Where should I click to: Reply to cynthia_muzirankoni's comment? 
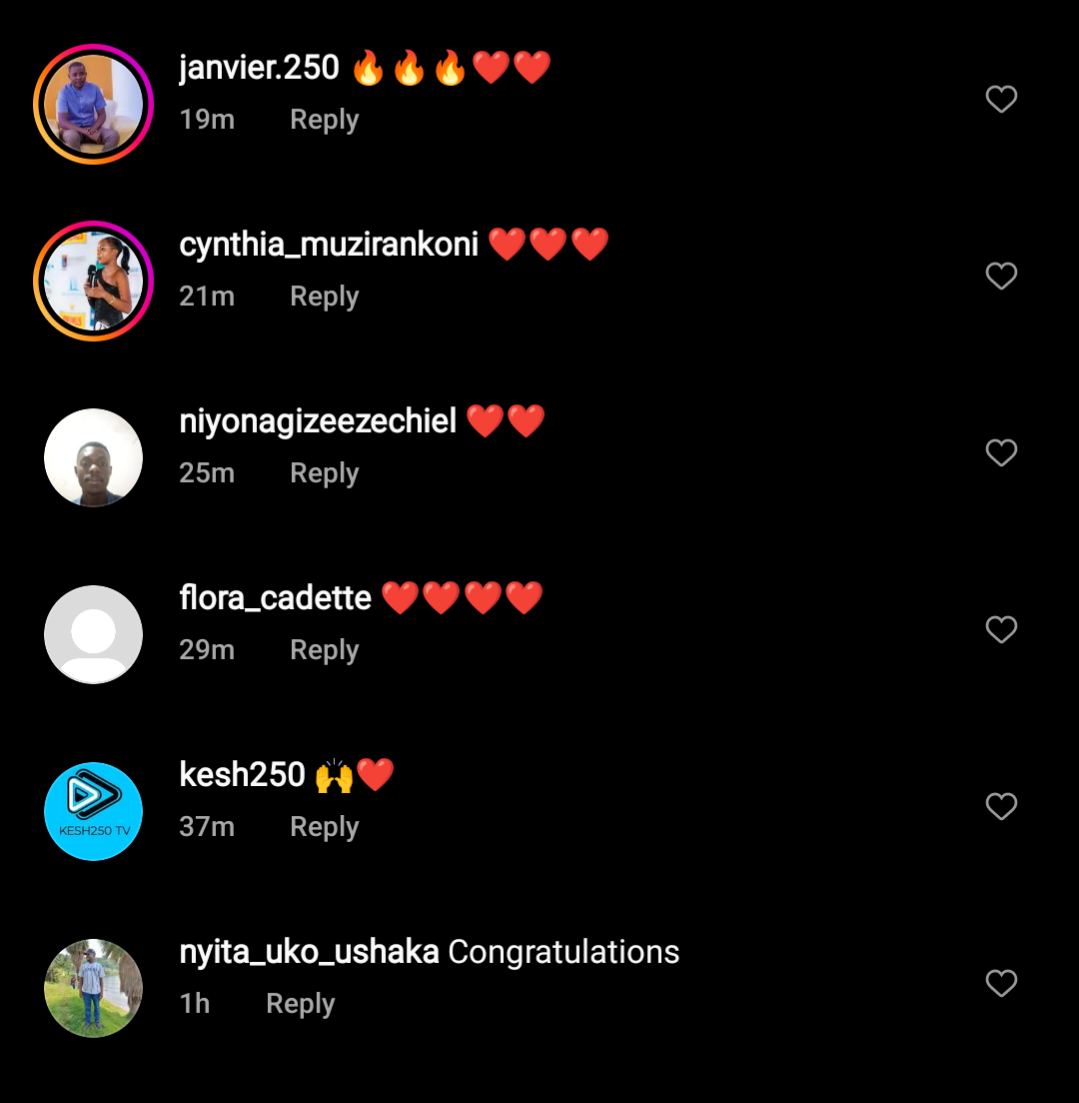coord(324,297)
